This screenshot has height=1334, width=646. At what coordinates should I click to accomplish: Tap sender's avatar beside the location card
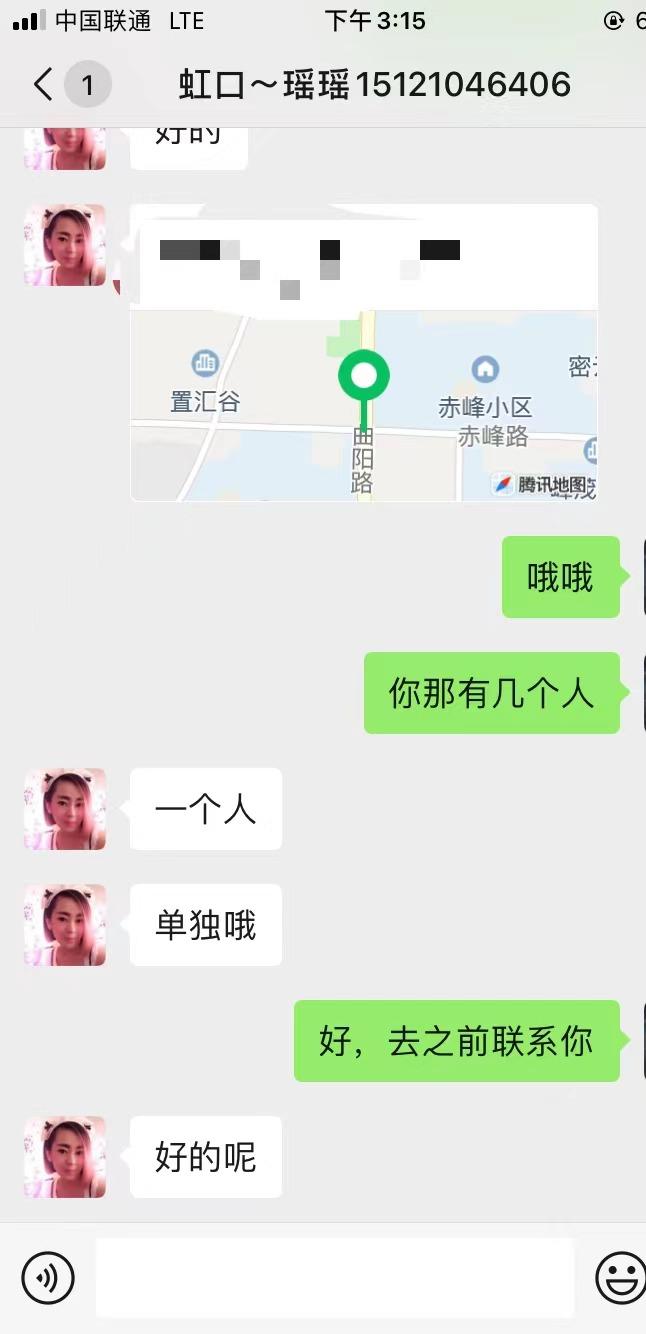[x=65, y=246]
